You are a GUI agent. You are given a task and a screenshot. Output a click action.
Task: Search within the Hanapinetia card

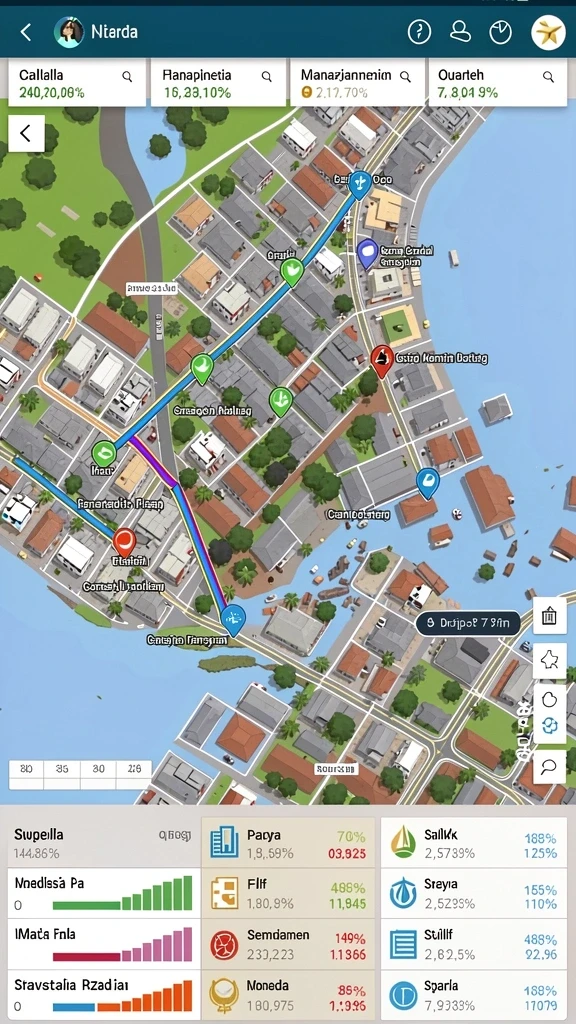tap(266, 76)
